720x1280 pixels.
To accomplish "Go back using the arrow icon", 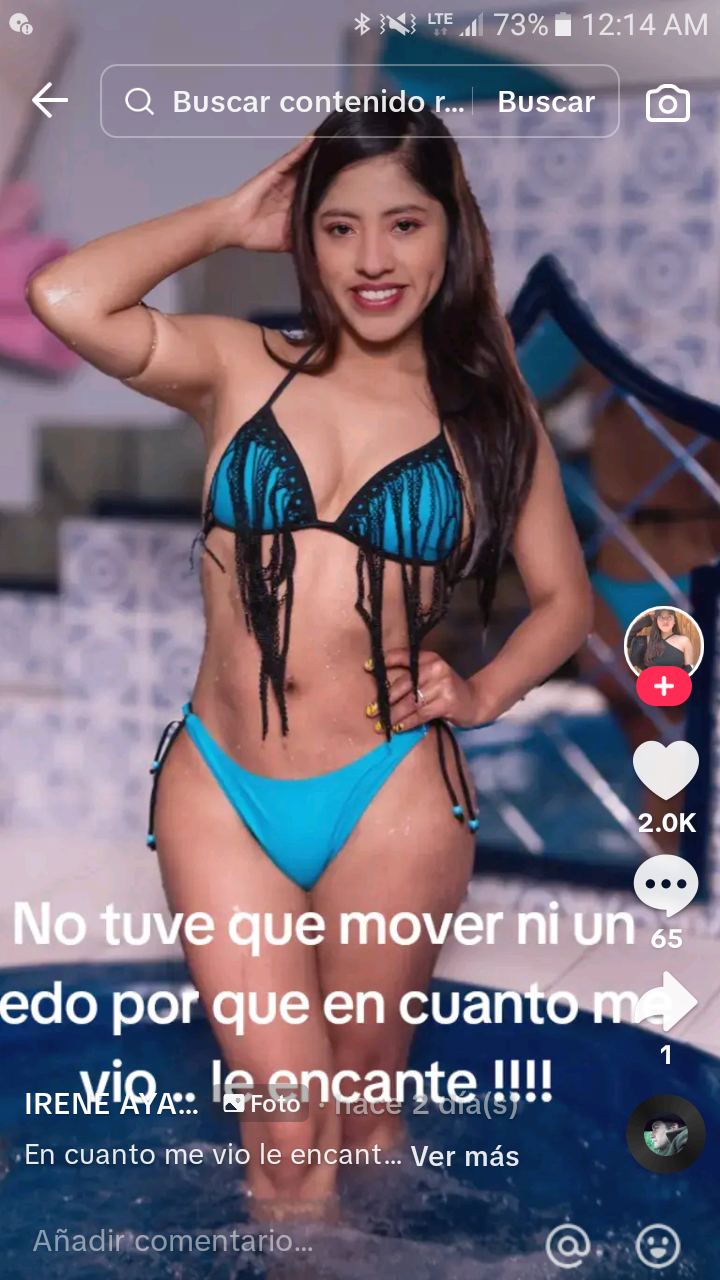I will tap(49, 101).
